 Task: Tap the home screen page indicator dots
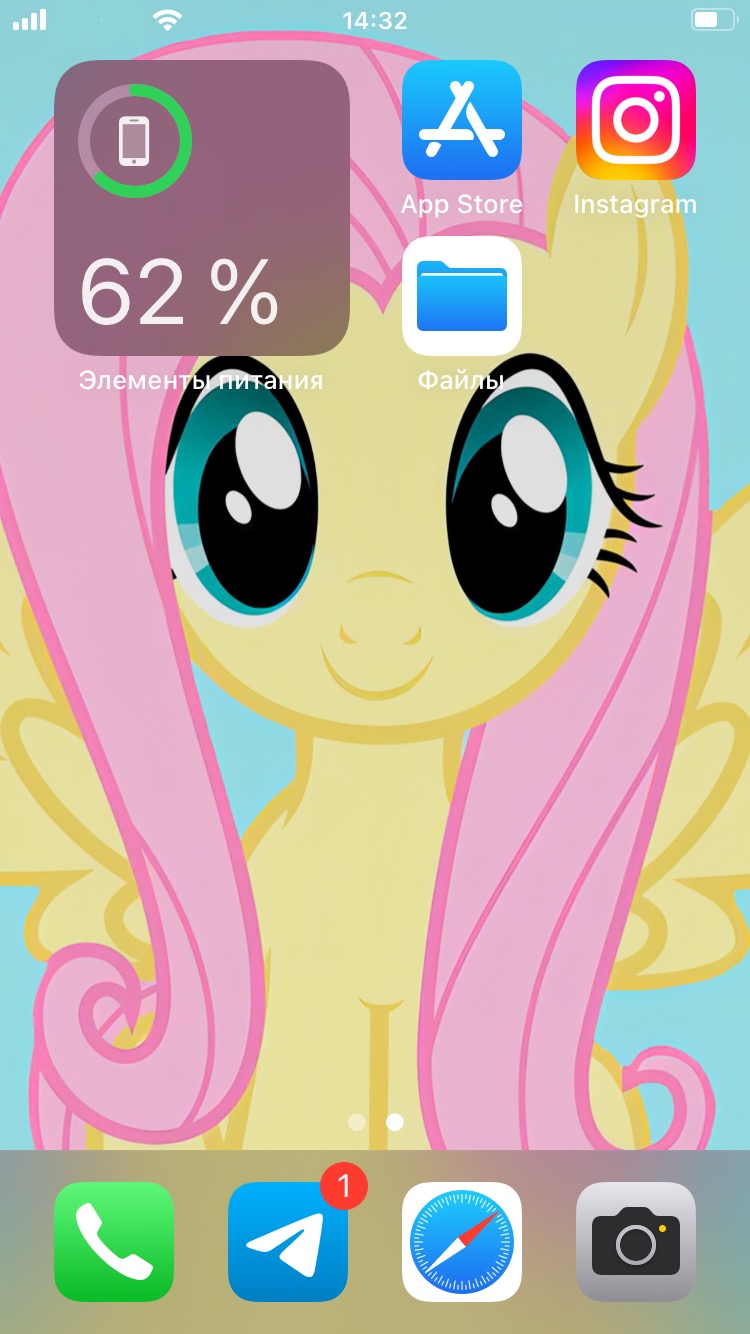[x=375, y=1122]
